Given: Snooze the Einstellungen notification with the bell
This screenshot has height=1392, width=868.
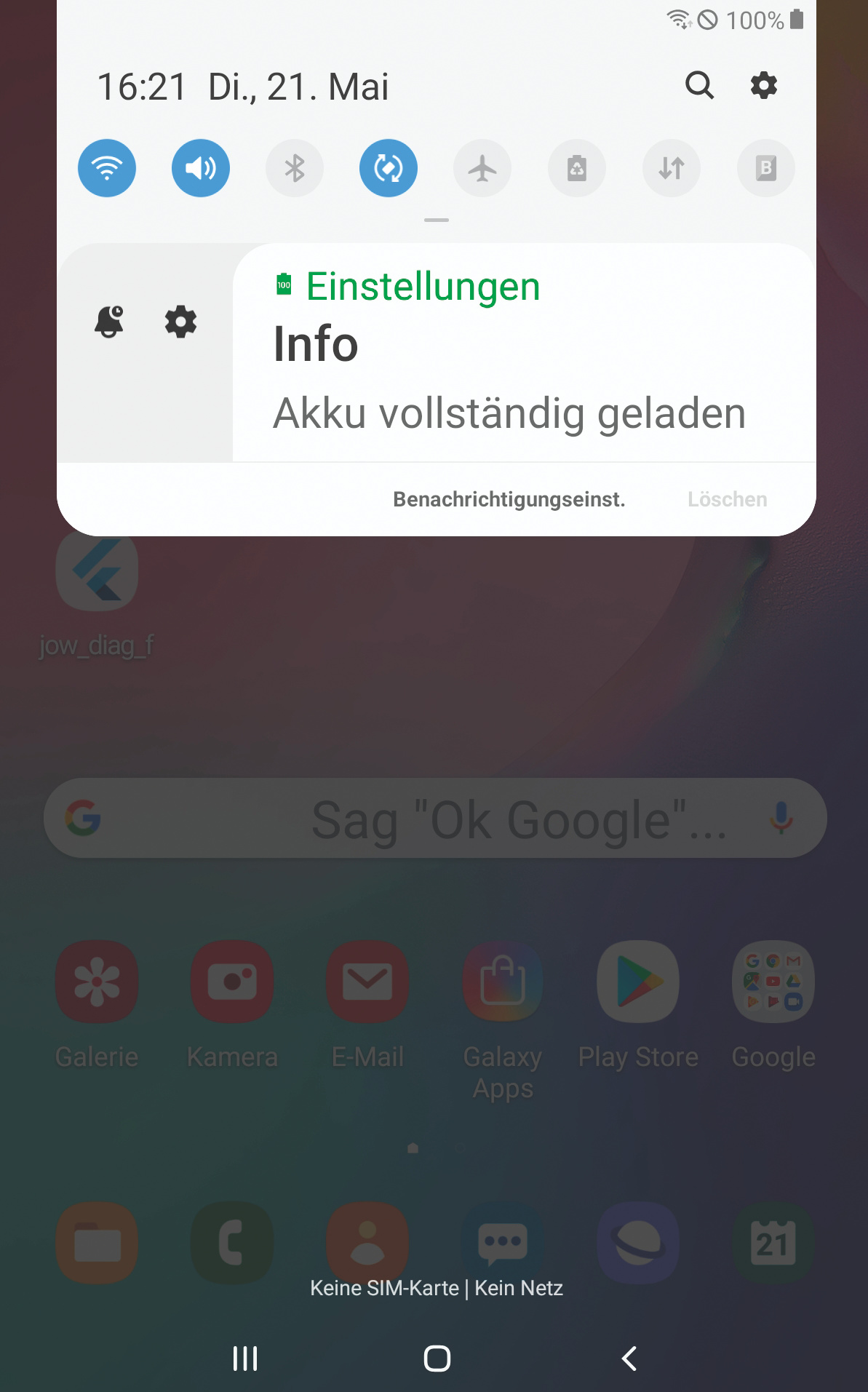Looking at the screenshot, I should coord(109,322).
